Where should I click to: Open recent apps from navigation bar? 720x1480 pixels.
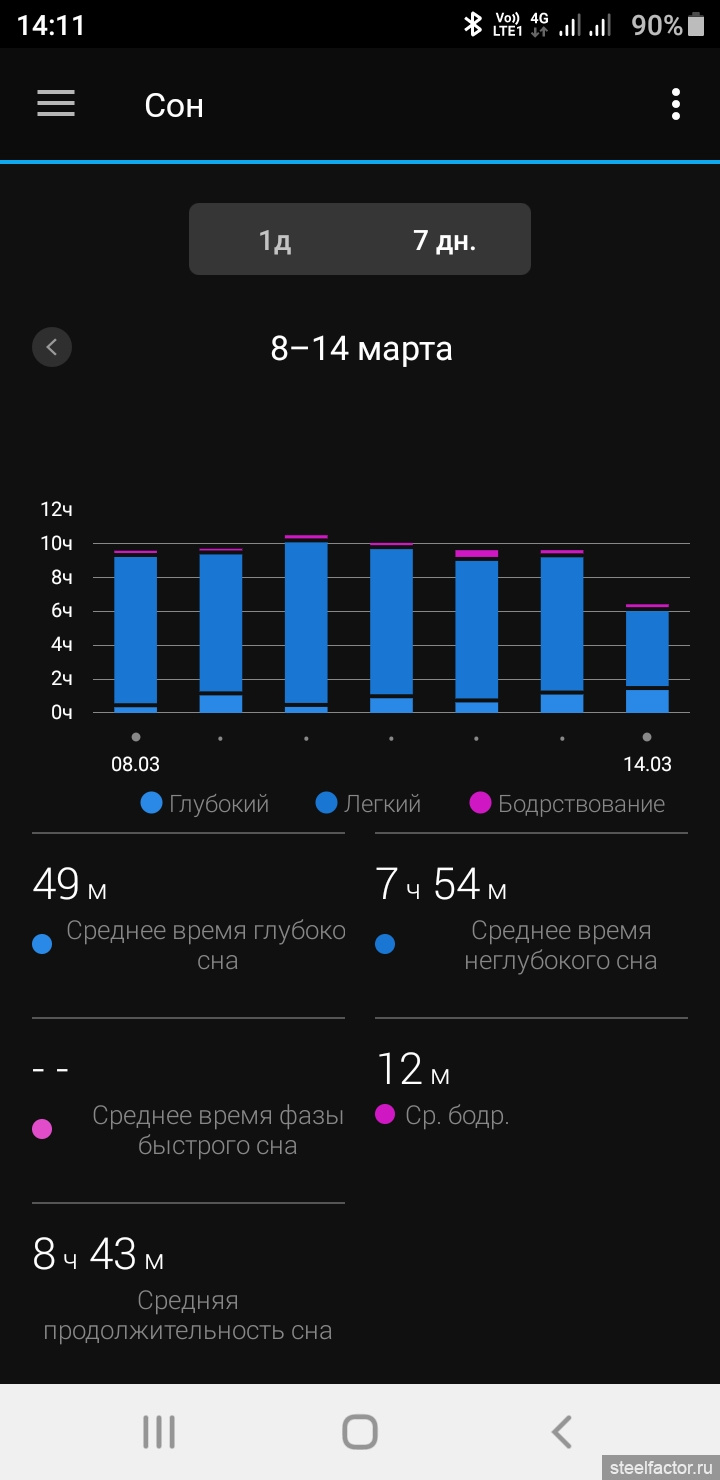[158, 1432]
